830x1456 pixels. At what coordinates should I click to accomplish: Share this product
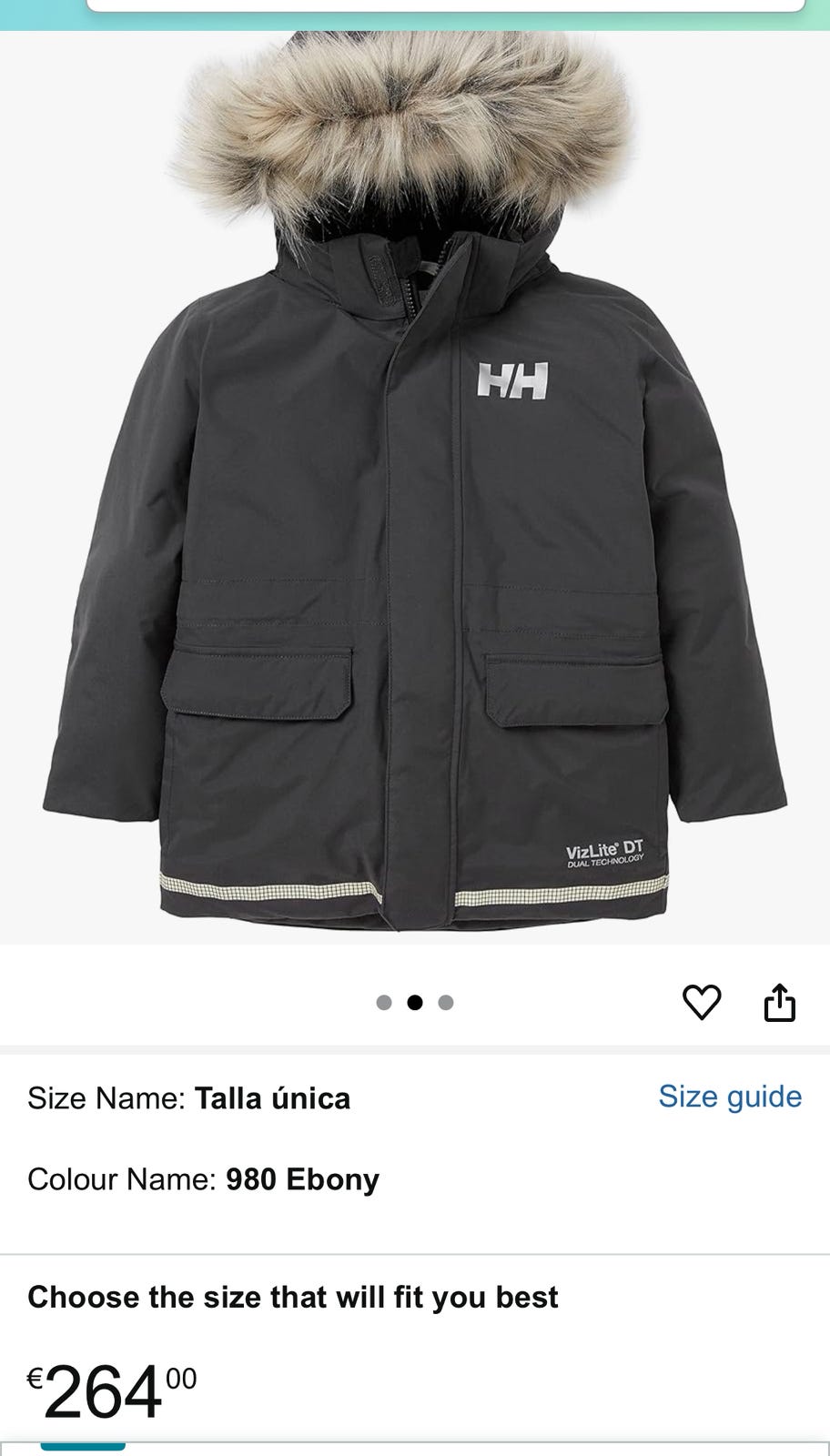click(779, 1003)
